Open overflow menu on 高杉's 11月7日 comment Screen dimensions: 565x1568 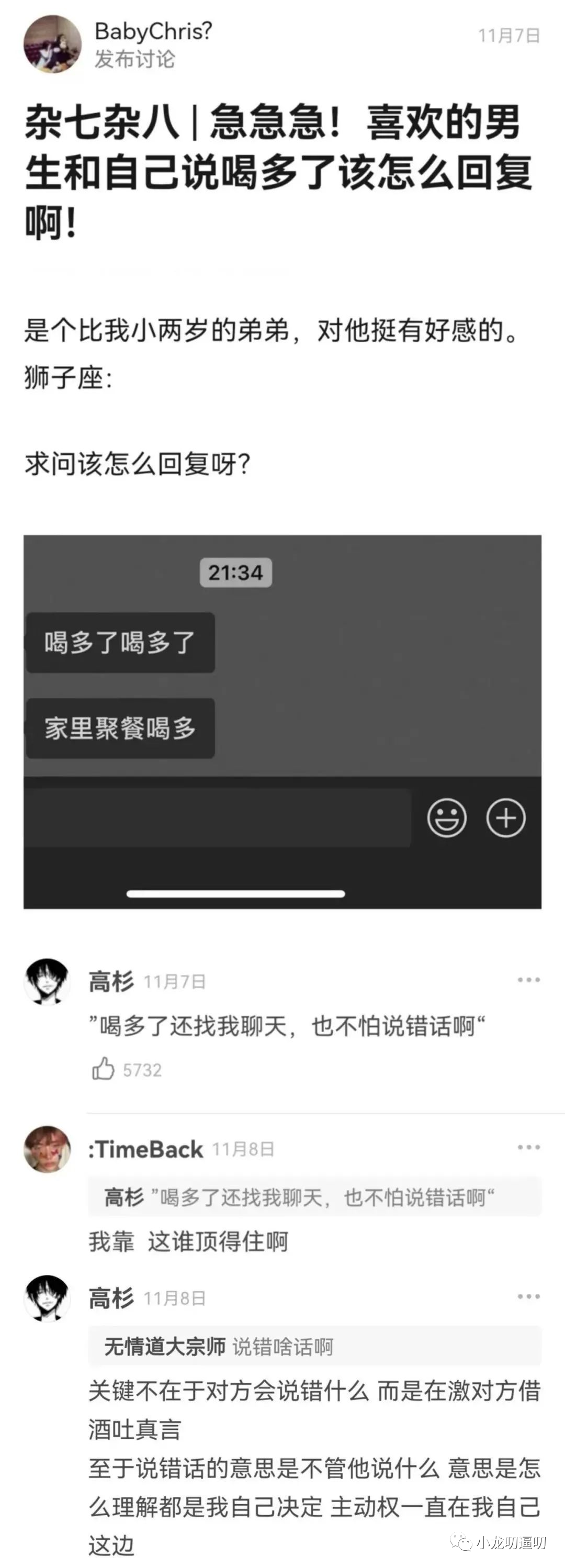(528, 980)
